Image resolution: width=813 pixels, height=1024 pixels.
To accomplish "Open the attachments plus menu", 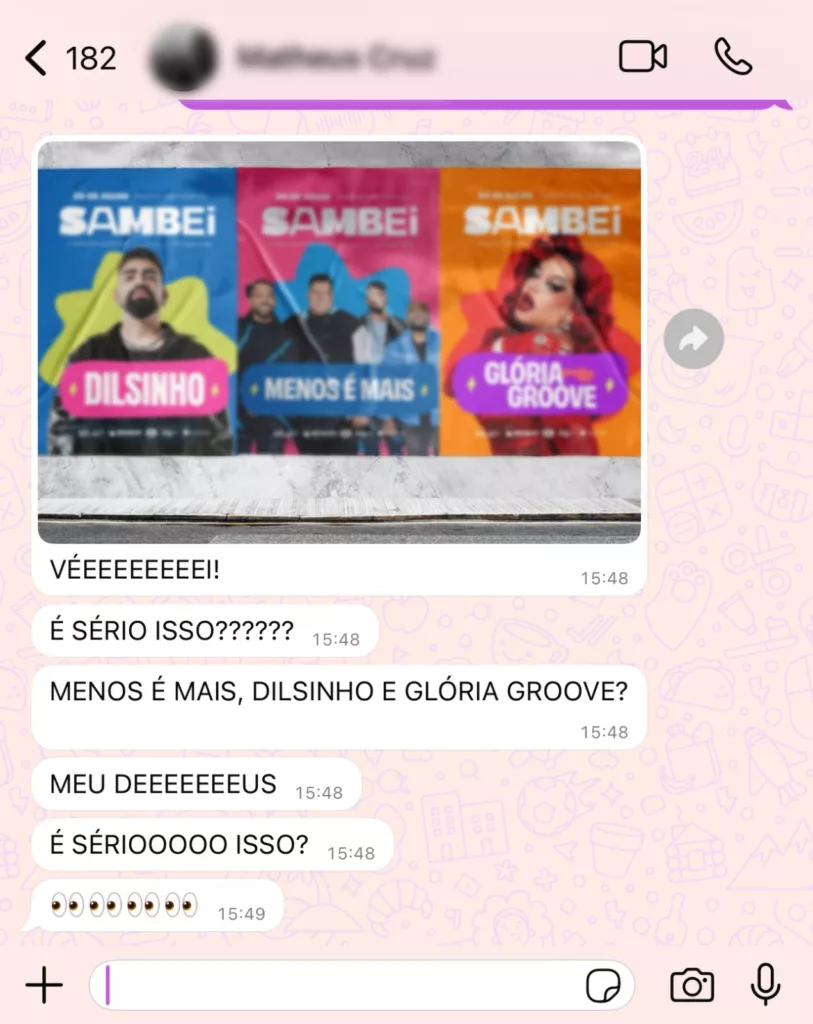I will (x=44, y=986).
